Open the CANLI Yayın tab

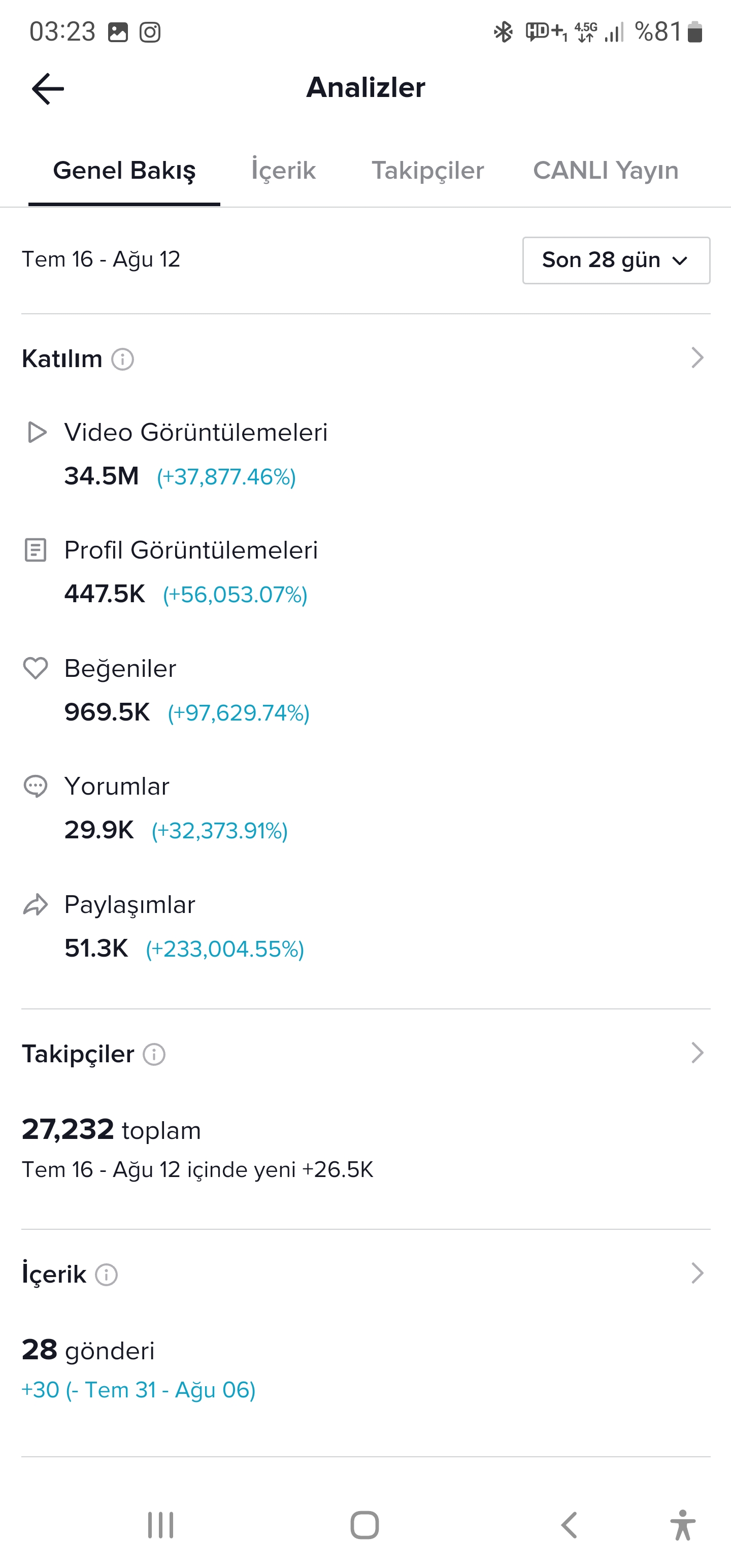(x=606, y=171)
